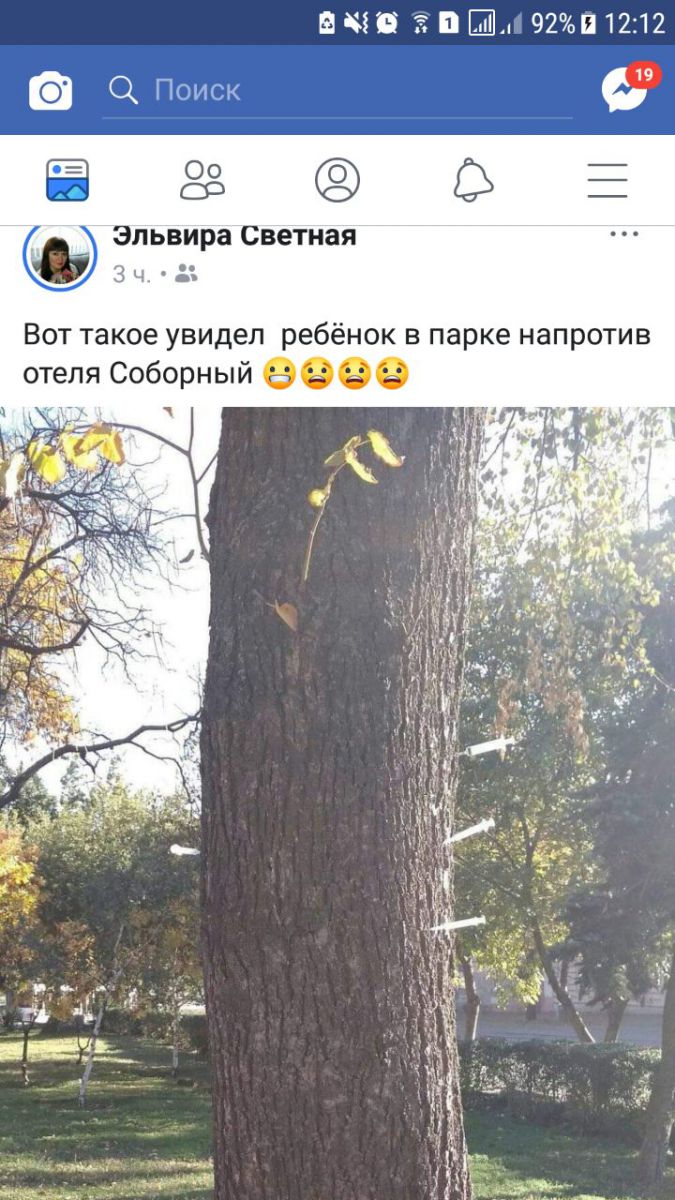The image size is (675, 1200).
Task: Open the Friends tab
Action: [x=202, y=180]
